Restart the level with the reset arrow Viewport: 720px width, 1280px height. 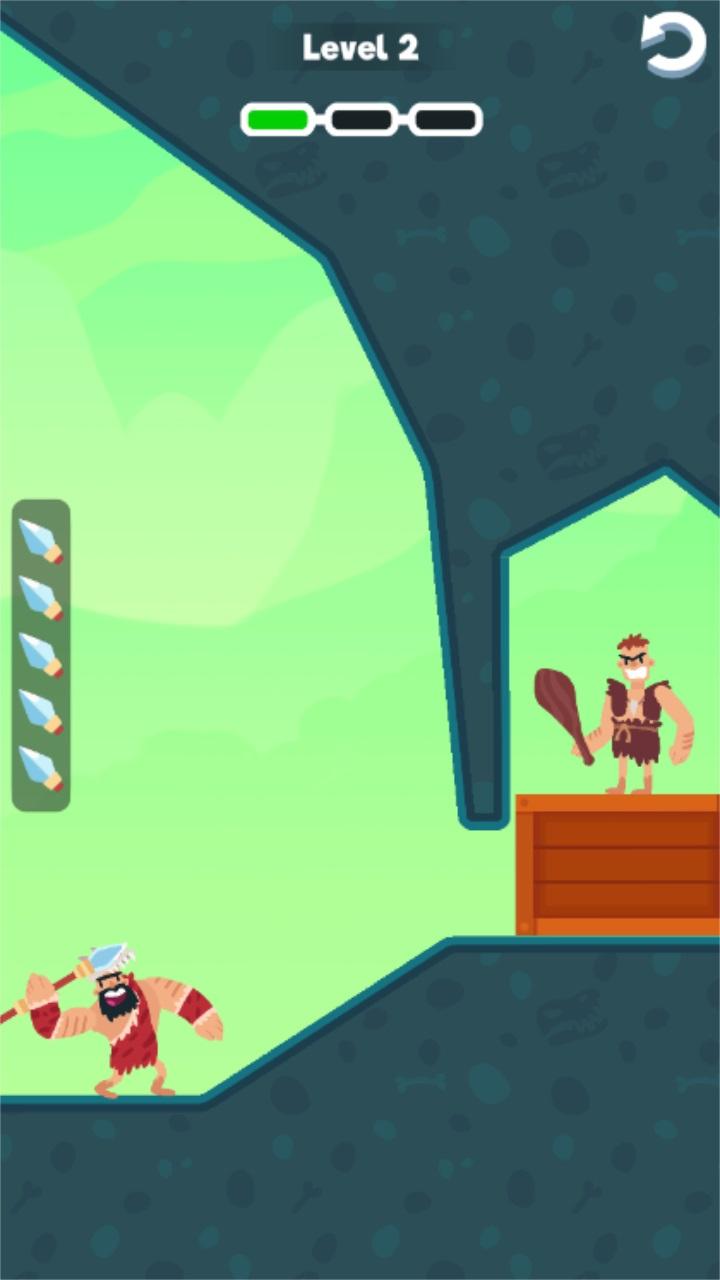tap(673, 44)
